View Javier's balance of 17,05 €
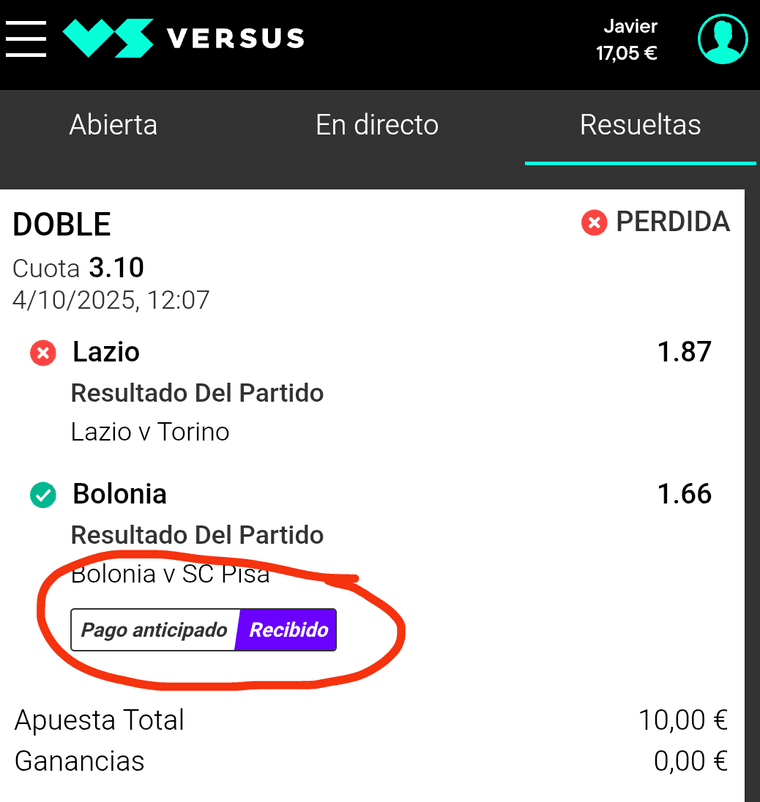Screen dimensions: 760x802 coord(627,53)
